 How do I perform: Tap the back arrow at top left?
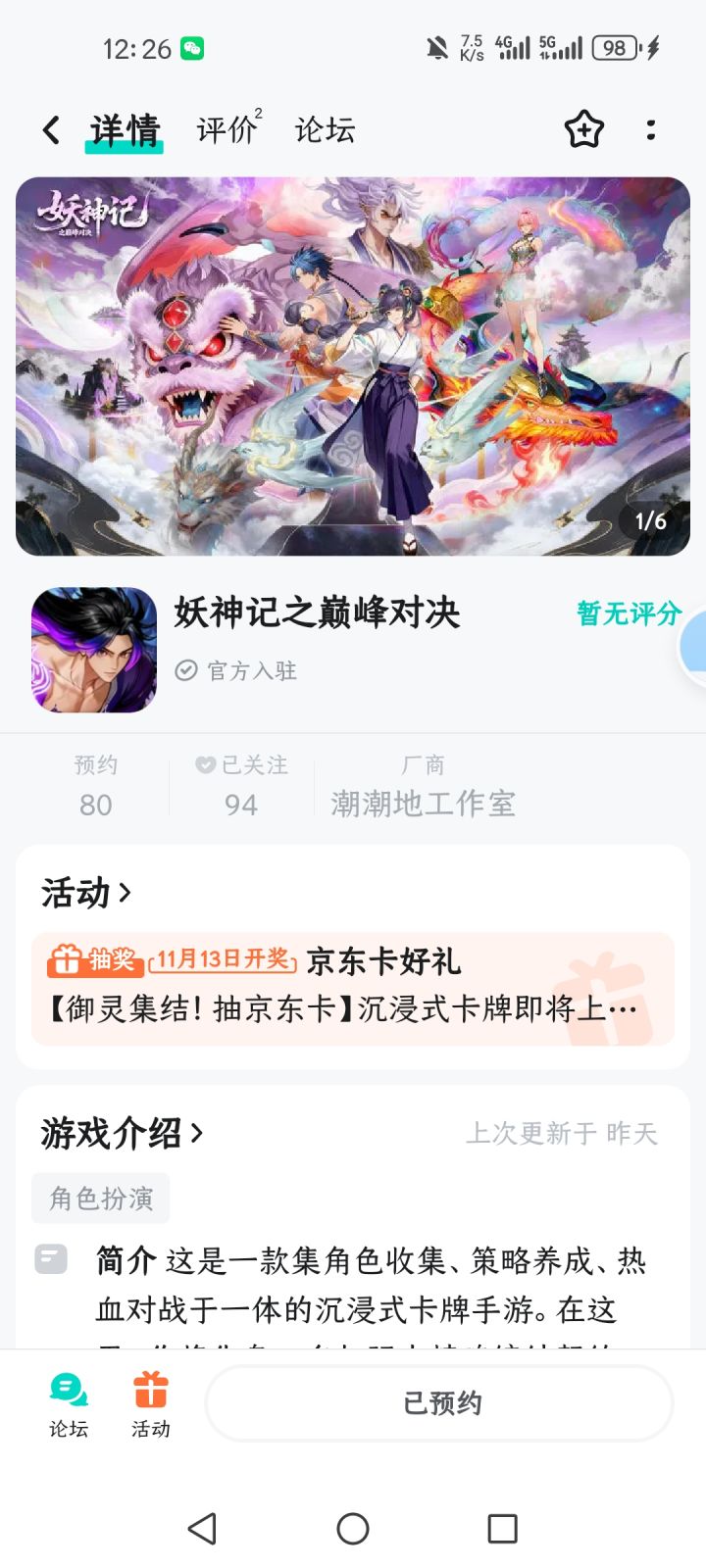(49, 129)
